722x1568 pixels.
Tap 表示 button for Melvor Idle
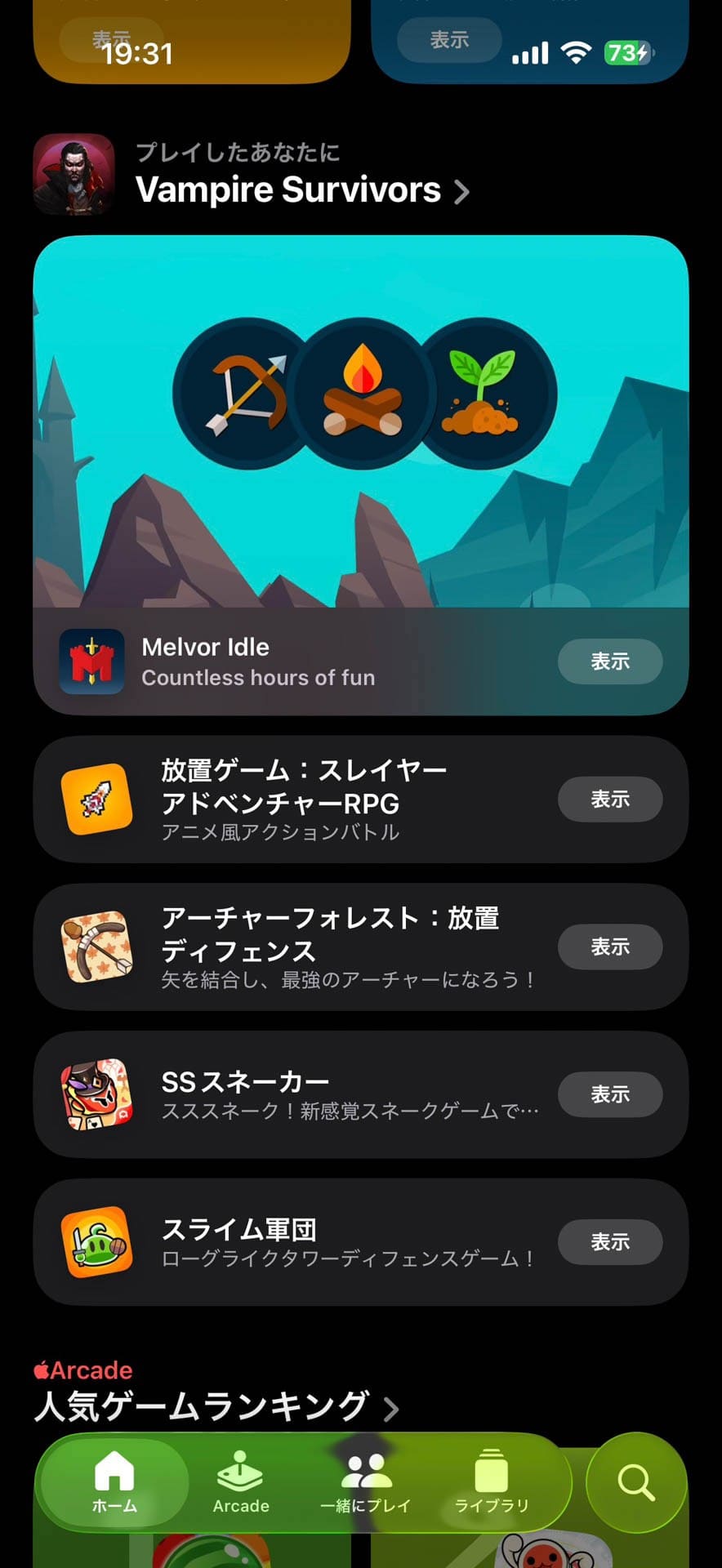(609, 661)
